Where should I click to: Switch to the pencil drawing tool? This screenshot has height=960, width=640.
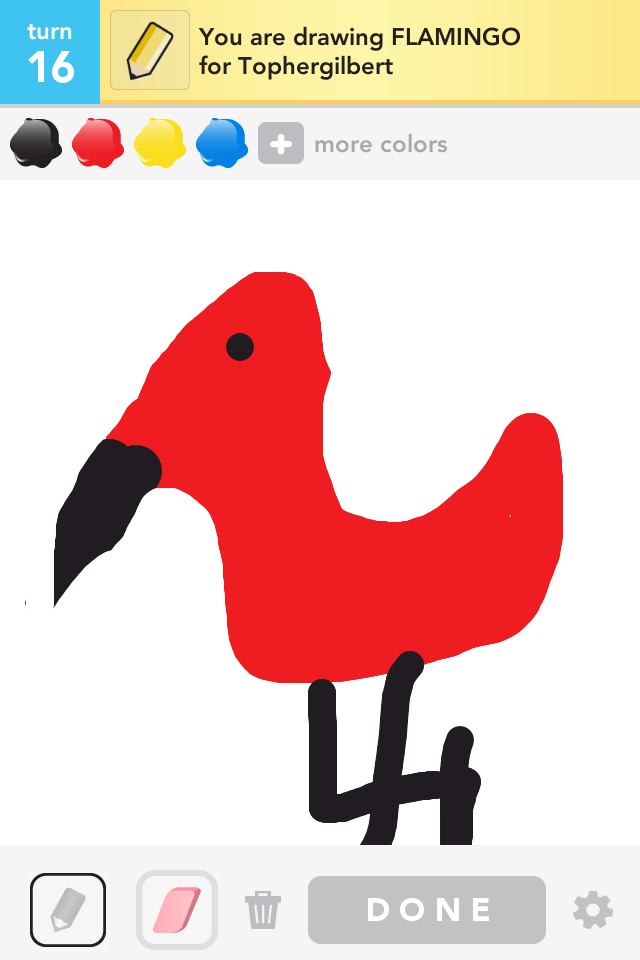pyautogui.click(x=68, y=909)
